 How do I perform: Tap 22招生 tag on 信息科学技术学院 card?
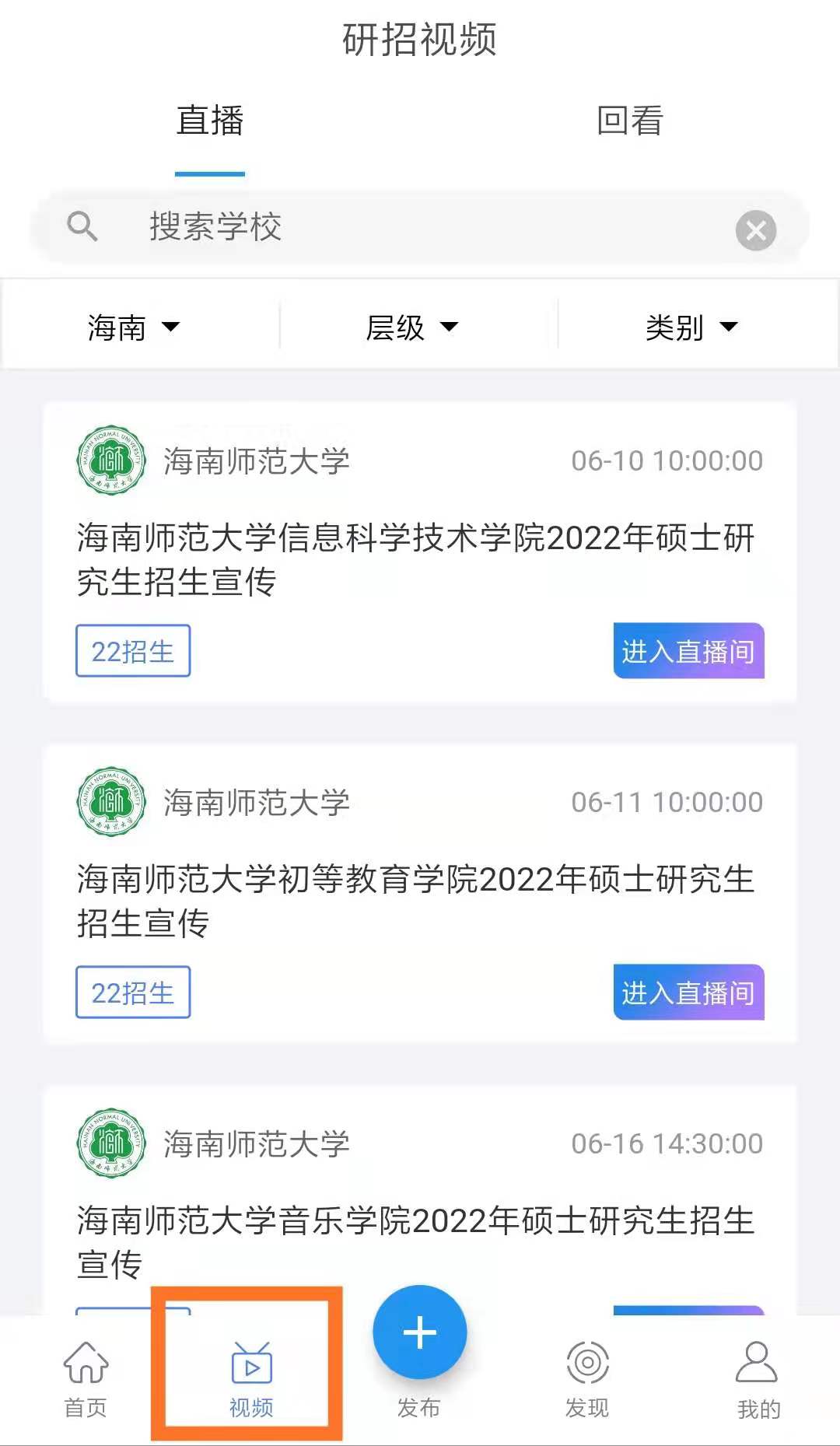[133, 651]
